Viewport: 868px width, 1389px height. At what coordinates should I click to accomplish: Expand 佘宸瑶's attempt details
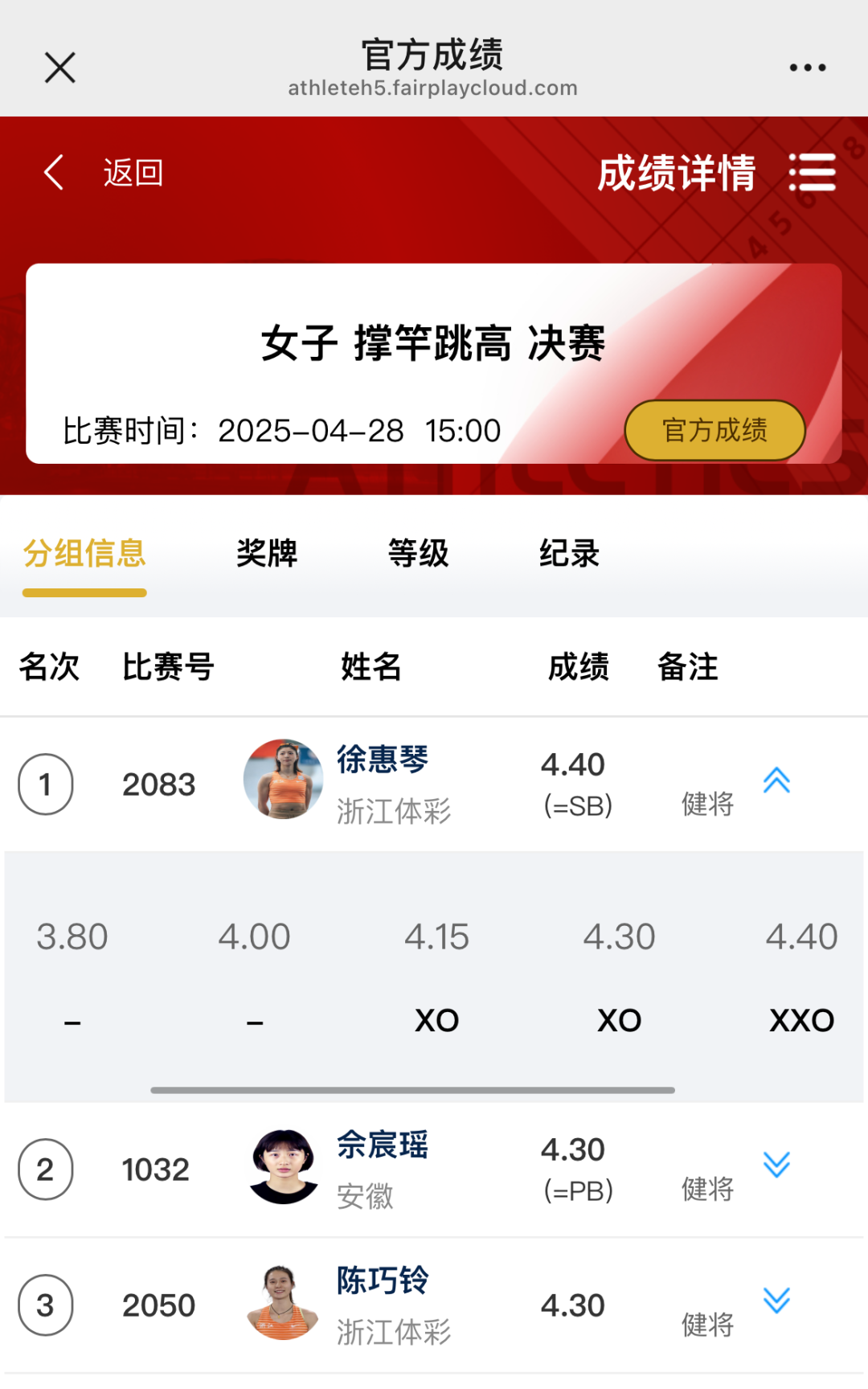tap(776, 1165)
